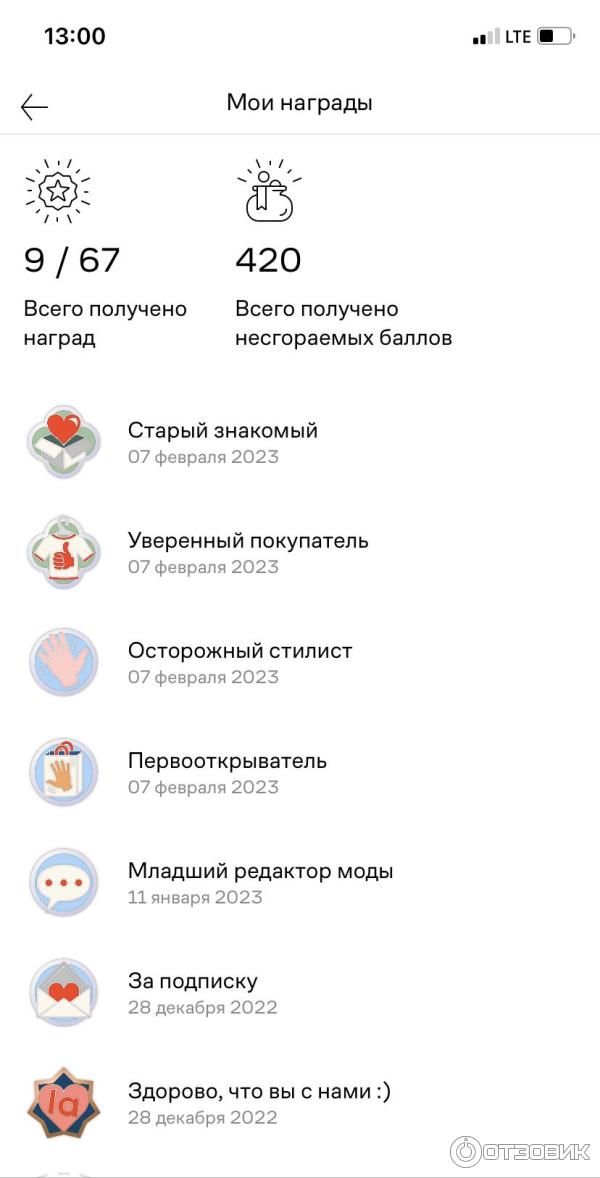600x1178 pixels.
Task: Open the Уверенный покупатель award
Action: pos(247,552)
